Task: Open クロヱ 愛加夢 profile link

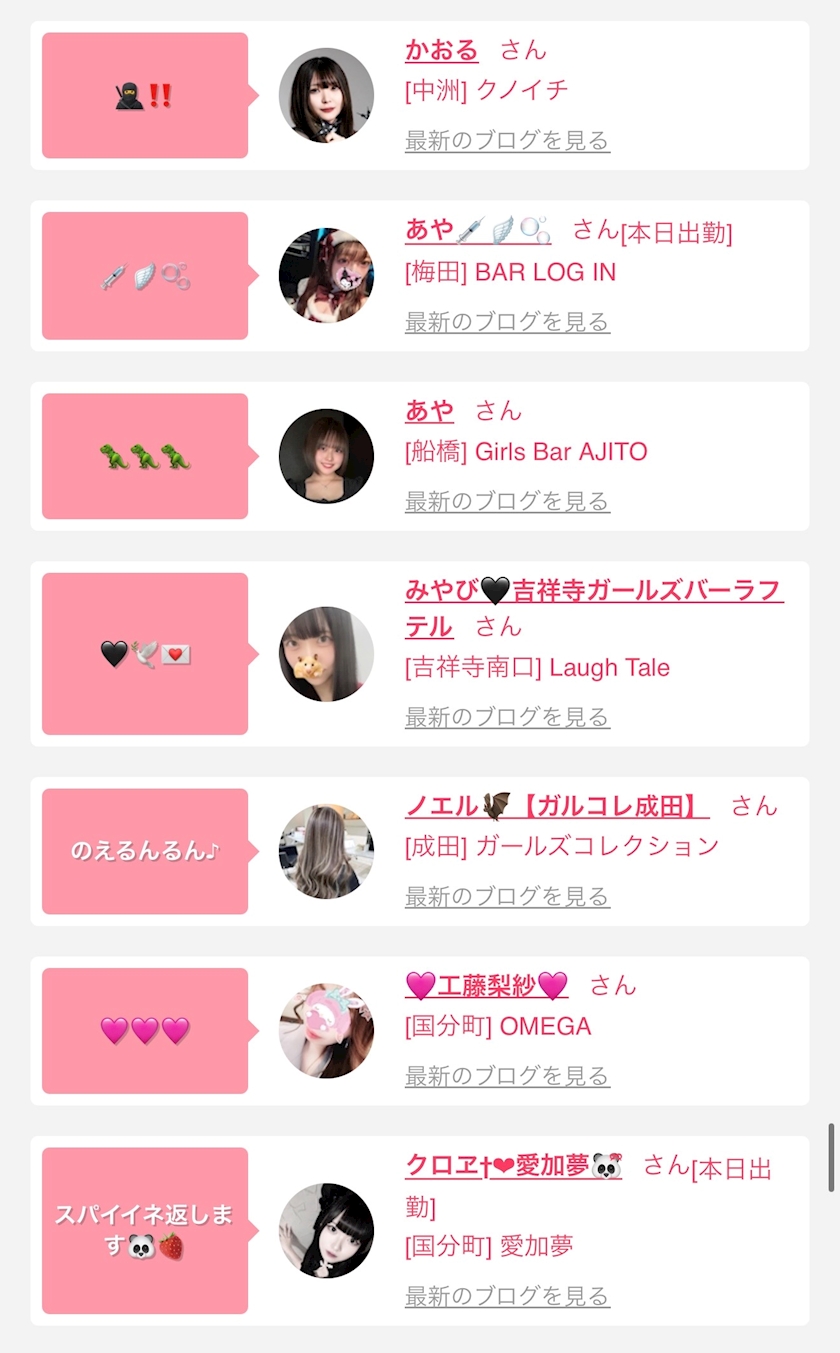Action: click(x=513, y=1165)
